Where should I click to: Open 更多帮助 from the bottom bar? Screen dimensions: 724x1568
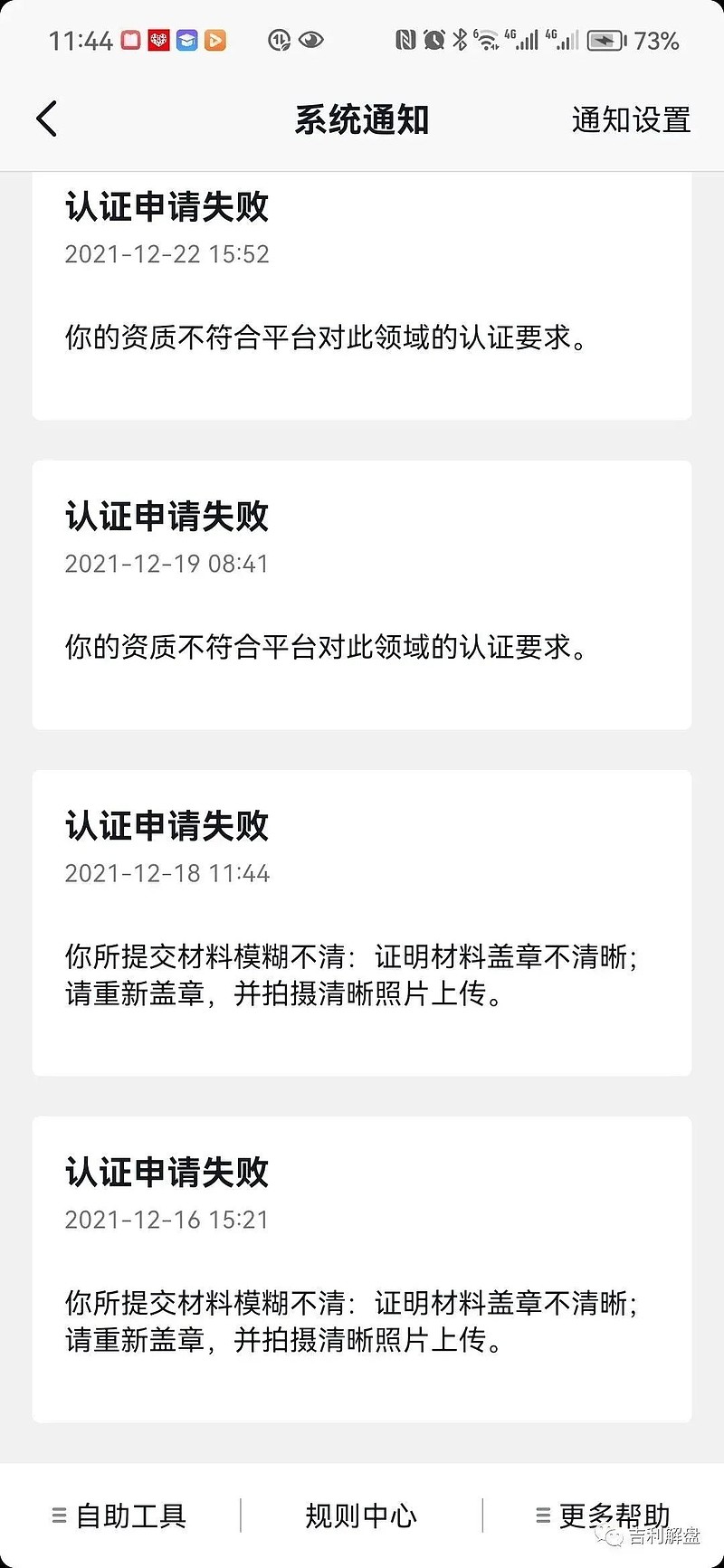coord(613,1516)
